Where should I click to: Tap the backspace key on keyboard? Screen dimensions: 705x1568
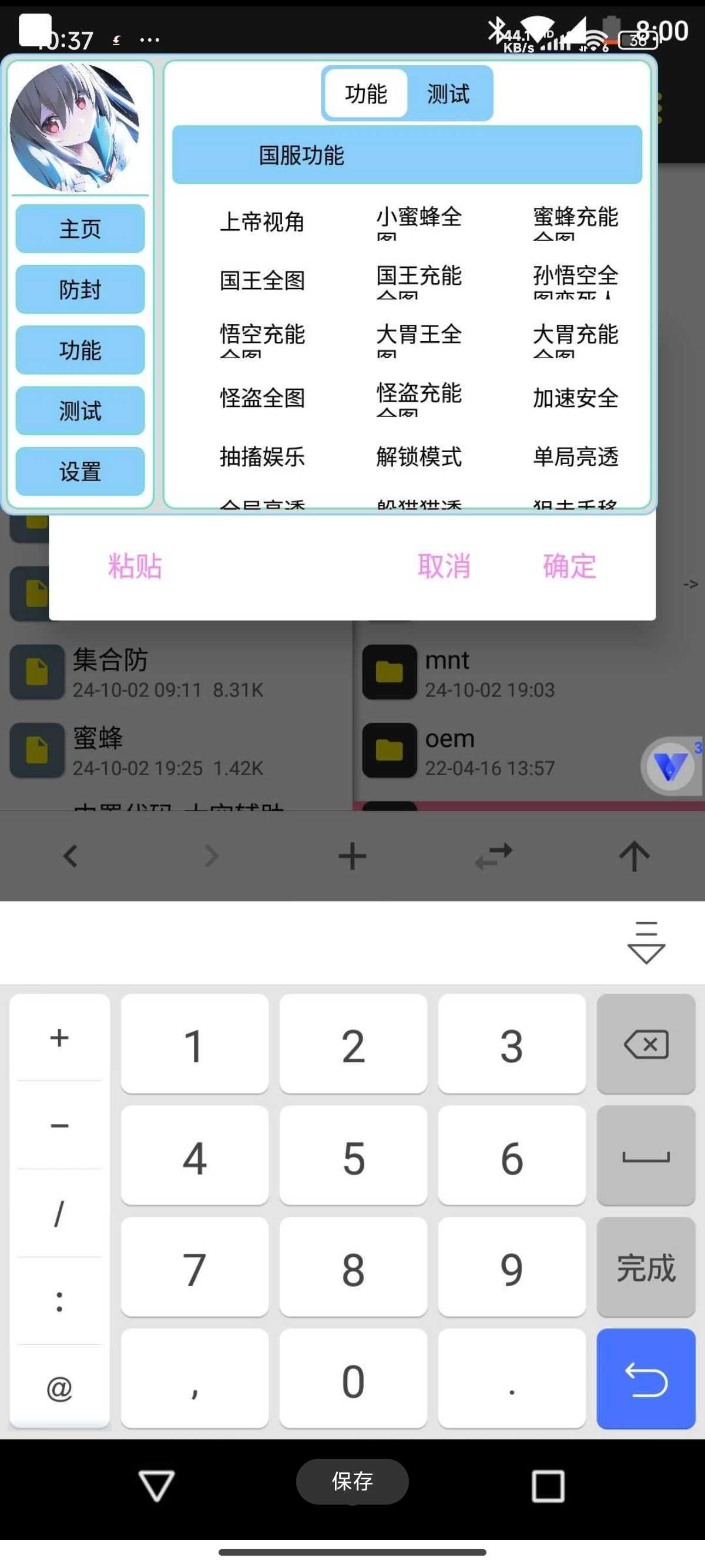click(646, 1045)
